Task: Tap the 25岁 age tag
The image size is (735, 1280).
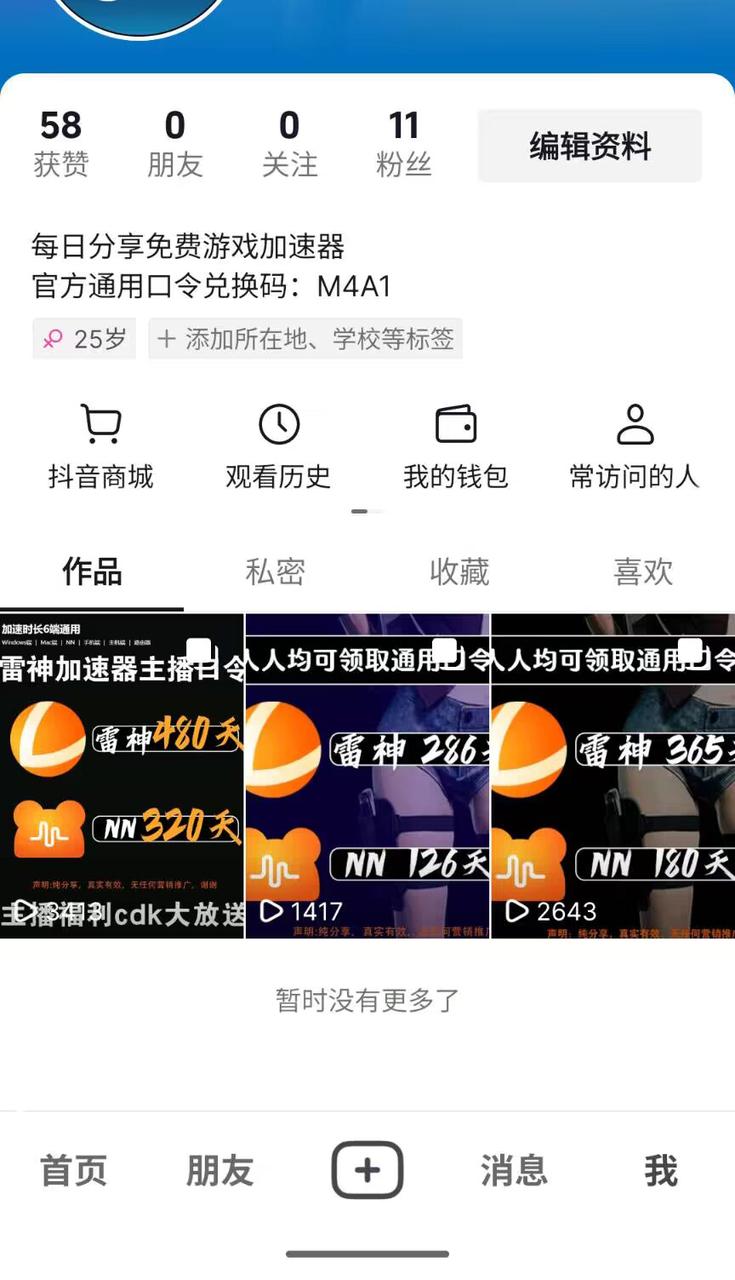Action: click(x=84, y=339)
